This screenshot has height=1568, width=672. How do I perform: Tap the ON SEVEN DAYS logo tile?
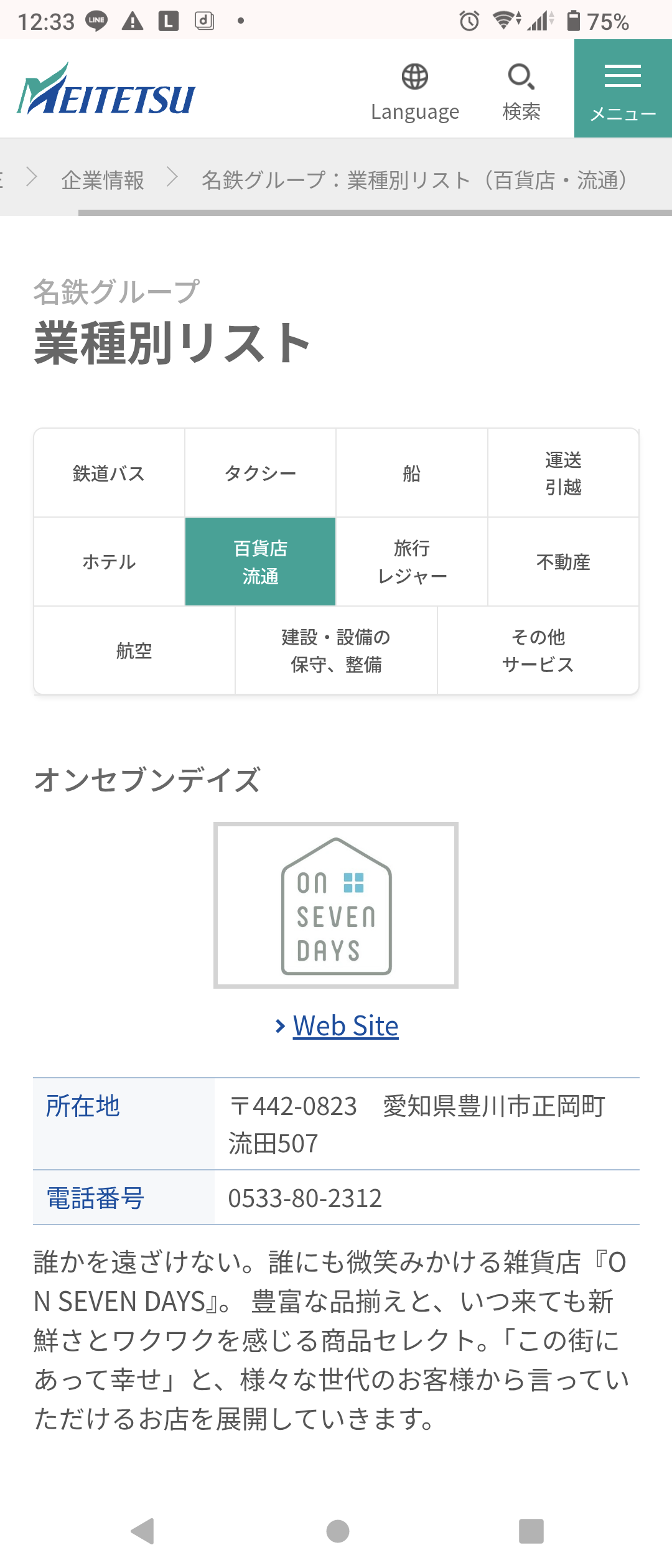click(x=336, y=905)
